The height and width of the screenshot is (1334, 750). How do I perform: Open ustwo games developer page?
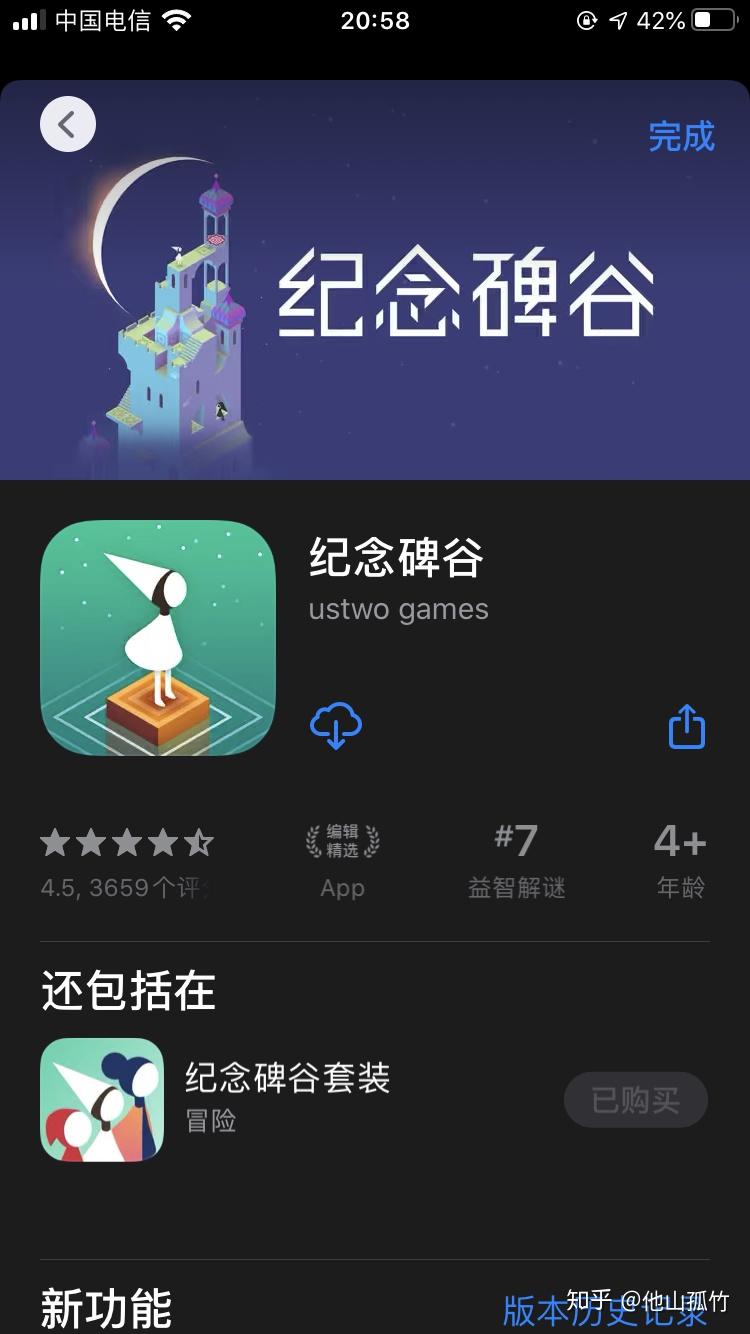398,609
